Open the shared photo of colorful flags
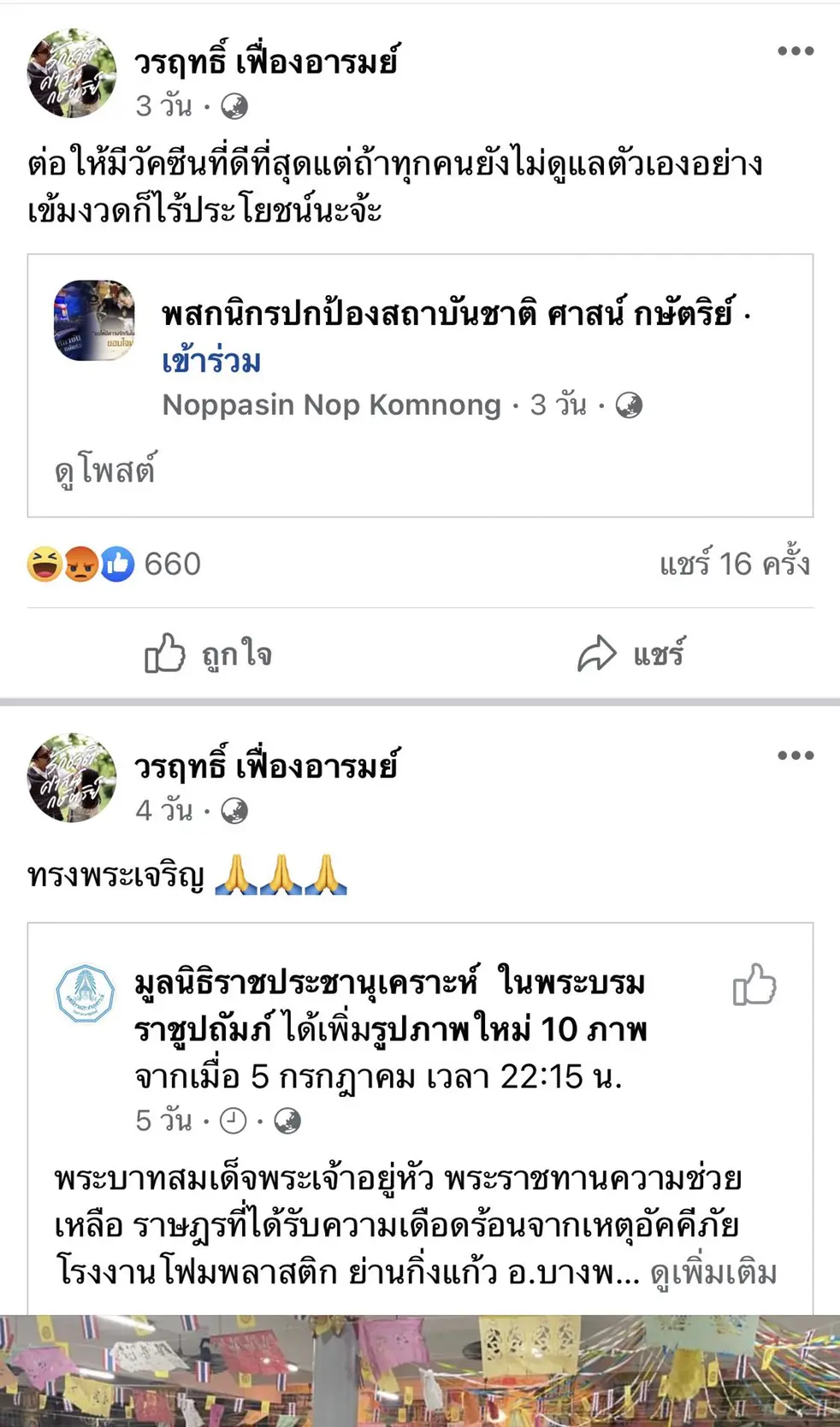 (420, 1371)
